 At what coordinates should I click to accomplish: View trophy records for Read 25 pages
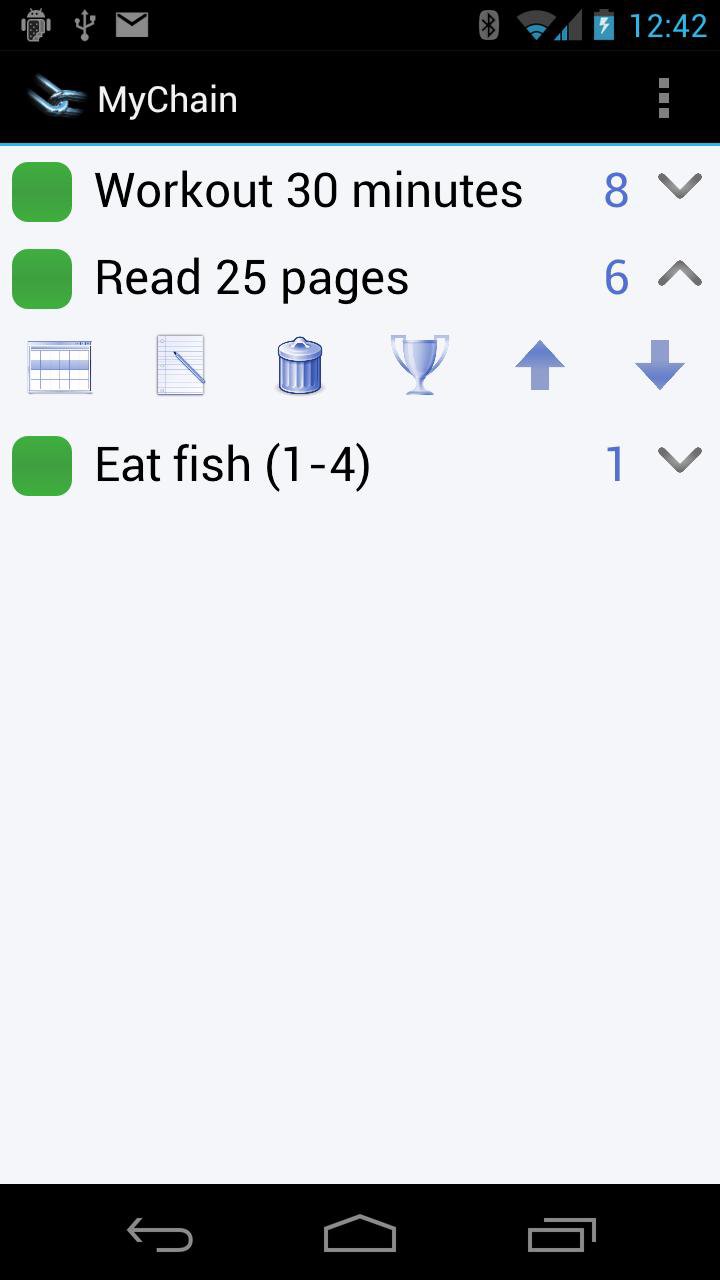point(420,366)
